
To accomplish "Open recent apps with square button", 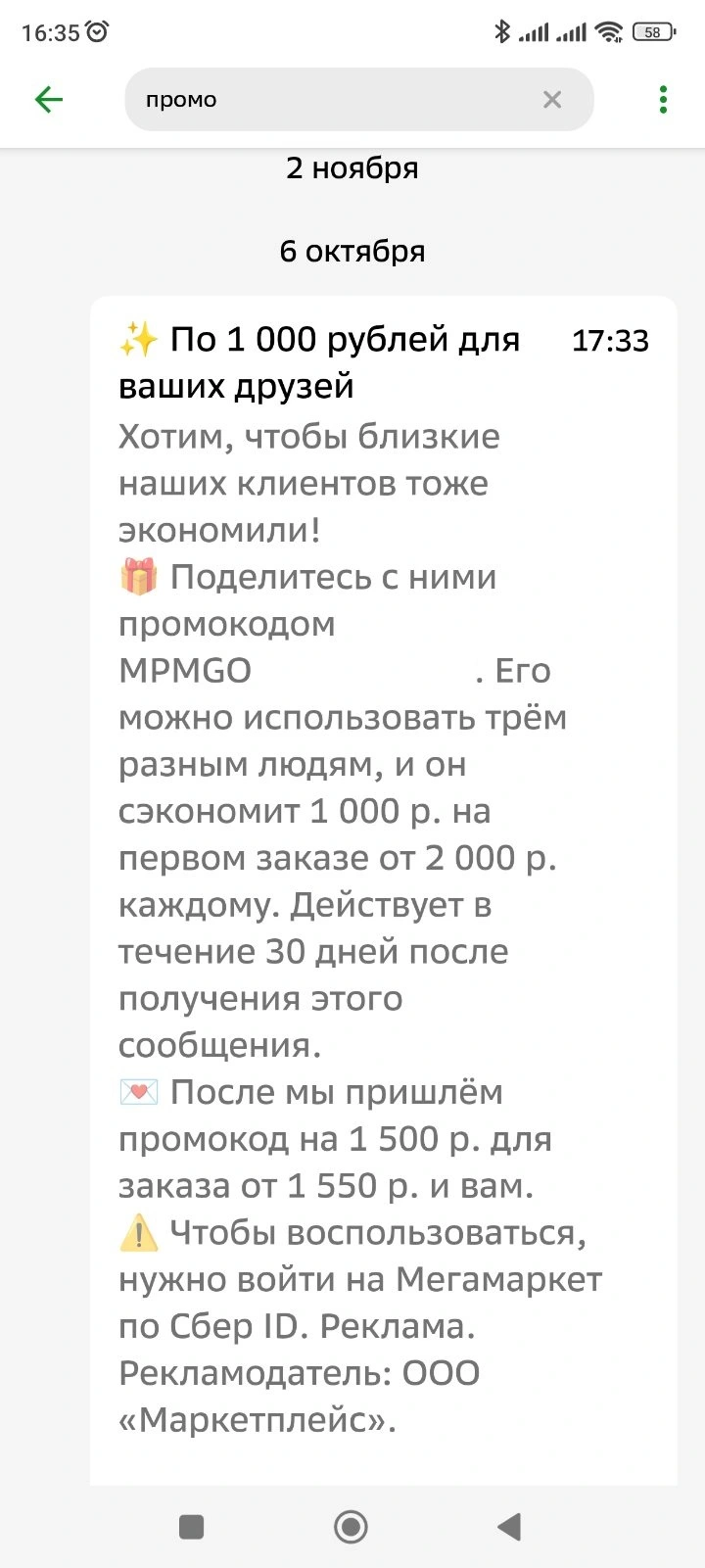I will point(192,1526).
